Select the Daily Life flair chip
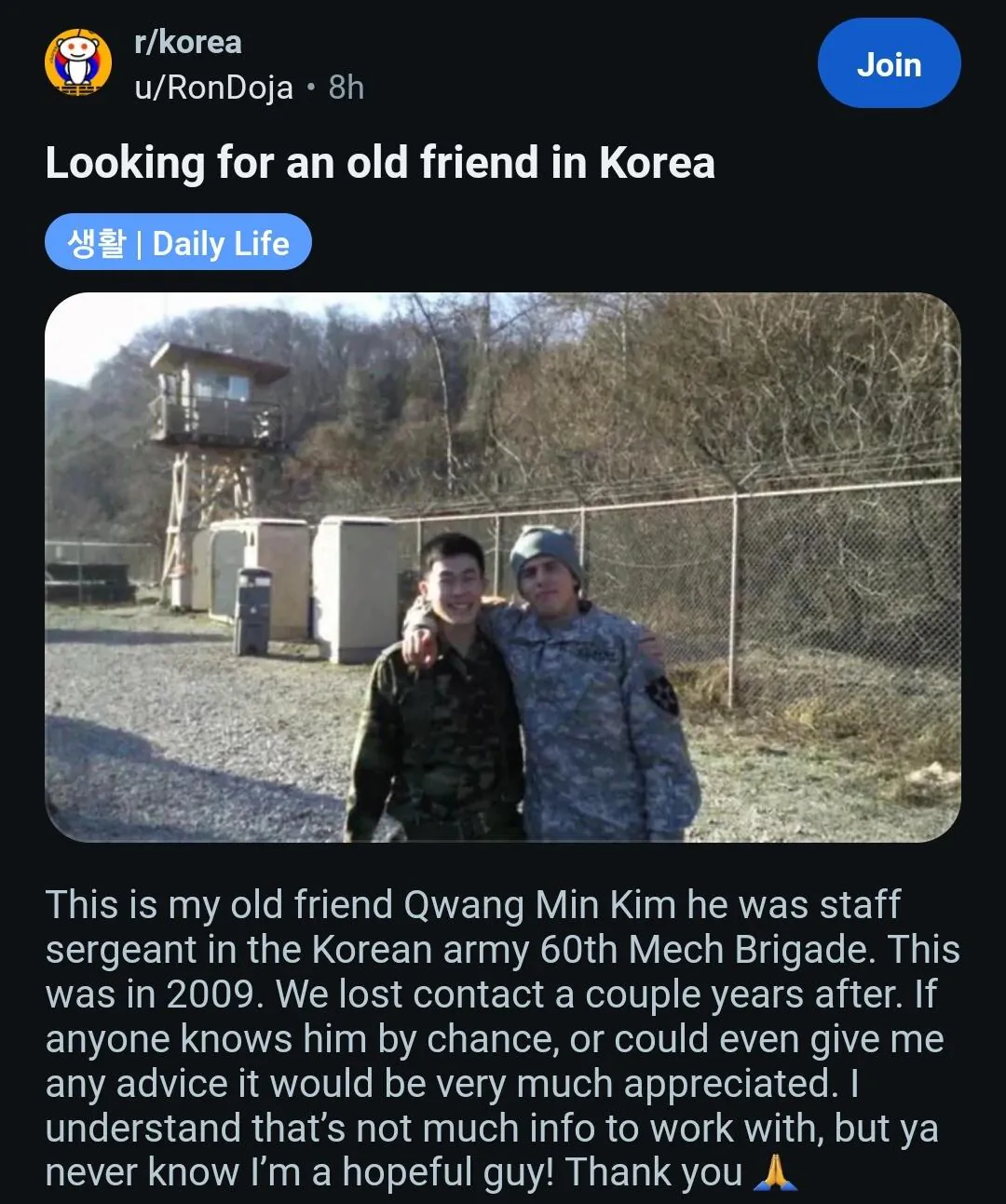 coord(178,242)
